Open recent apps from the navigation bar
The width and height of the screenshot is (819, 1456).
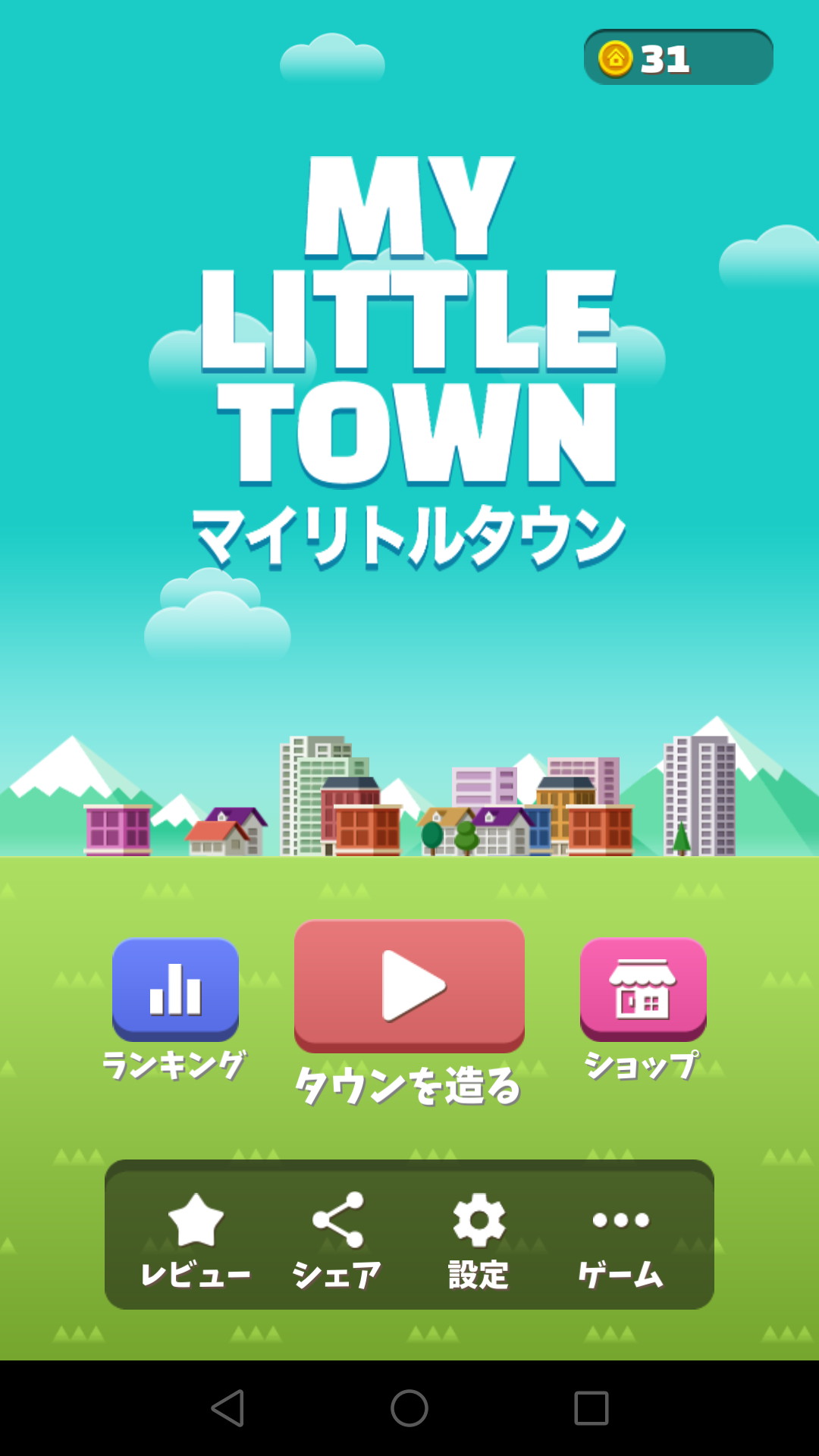591,1408
